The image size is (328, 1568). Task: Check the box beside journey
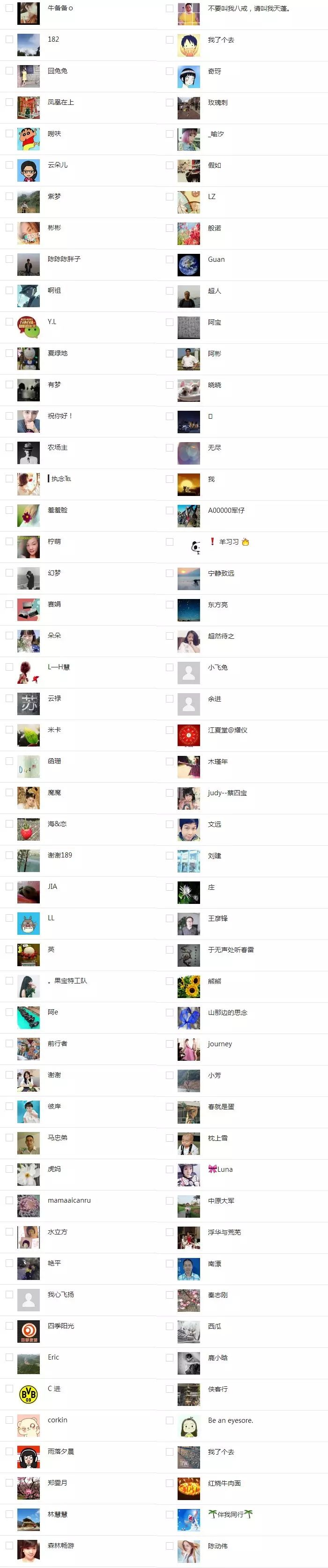point(170,1043)
